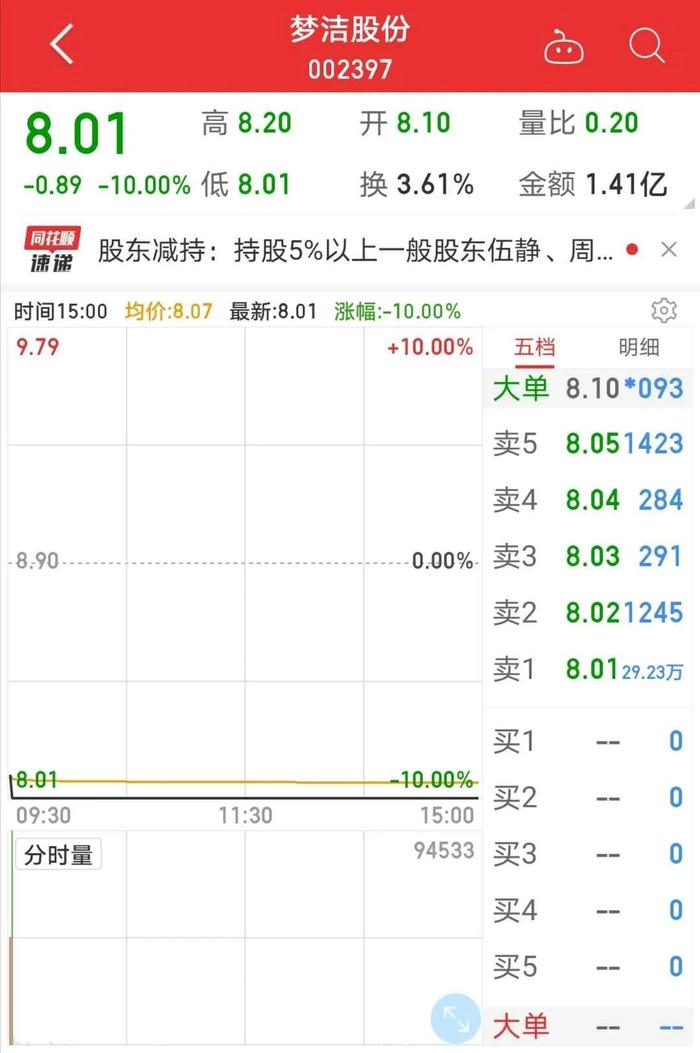Open stock search magnifier

647,45
